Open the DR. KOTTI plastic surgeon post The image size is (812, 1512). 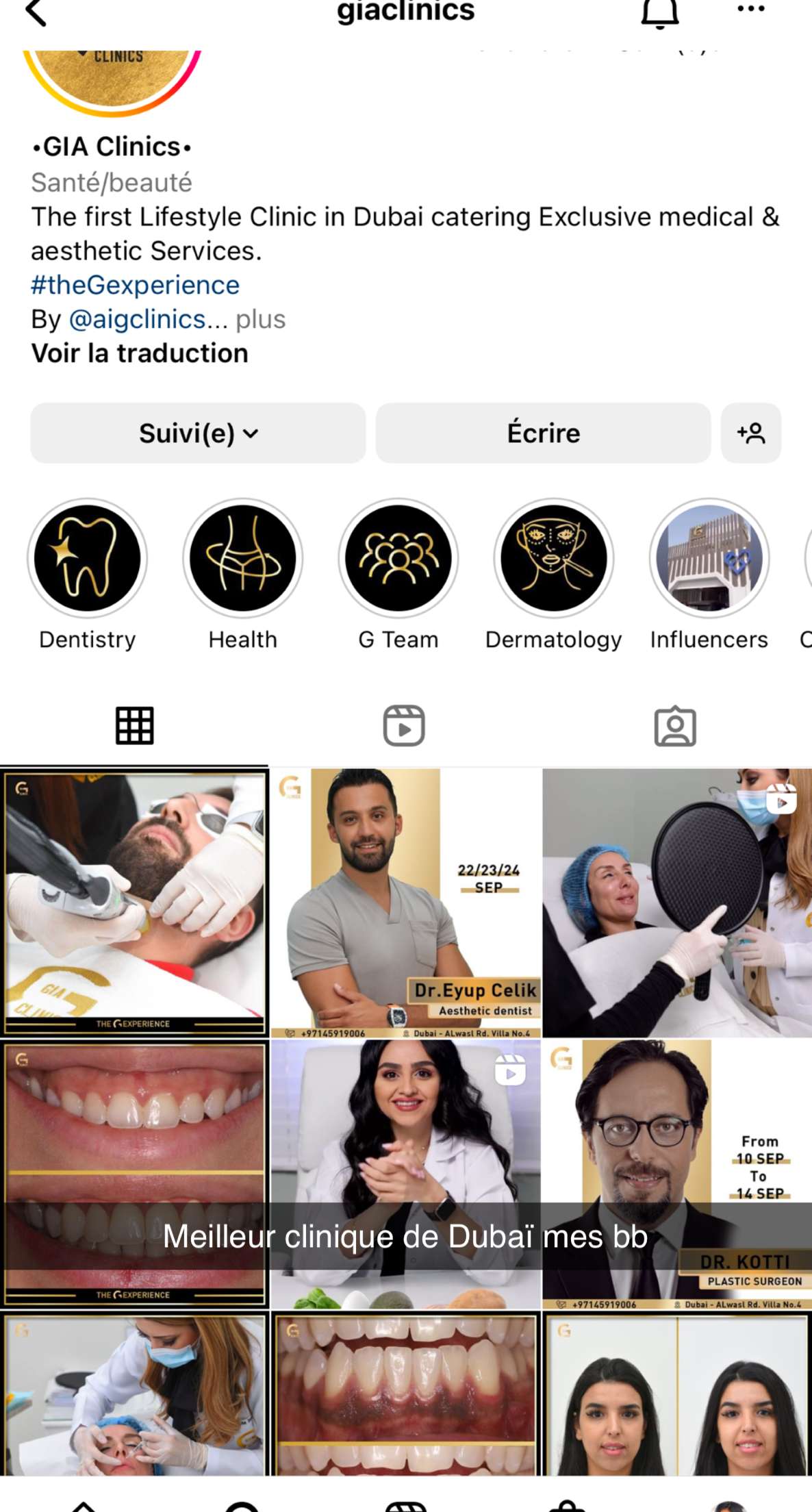point(677,1174)
